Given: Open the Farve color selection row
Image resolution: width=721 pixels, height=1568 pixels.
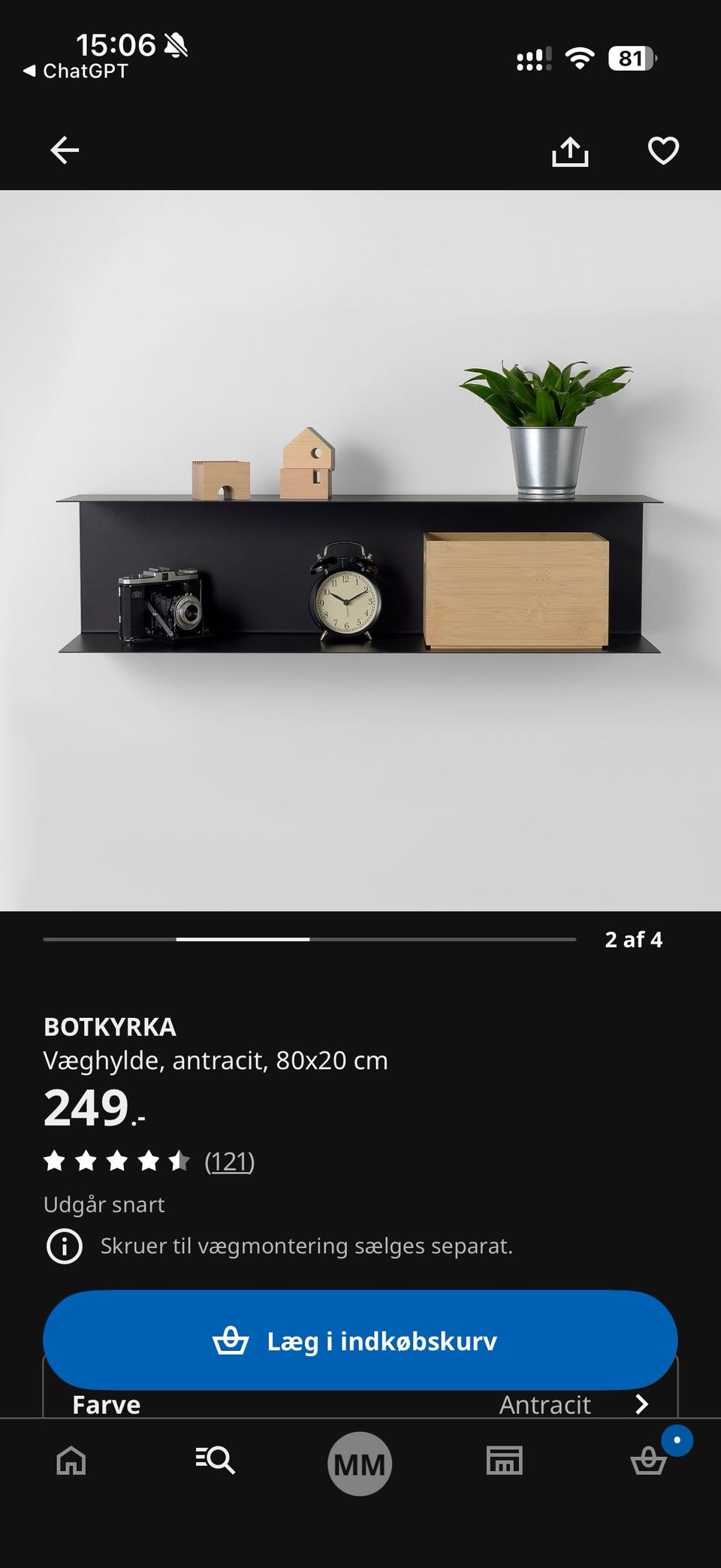Looking at the screenshot, I should click(x=360, y=1403).
